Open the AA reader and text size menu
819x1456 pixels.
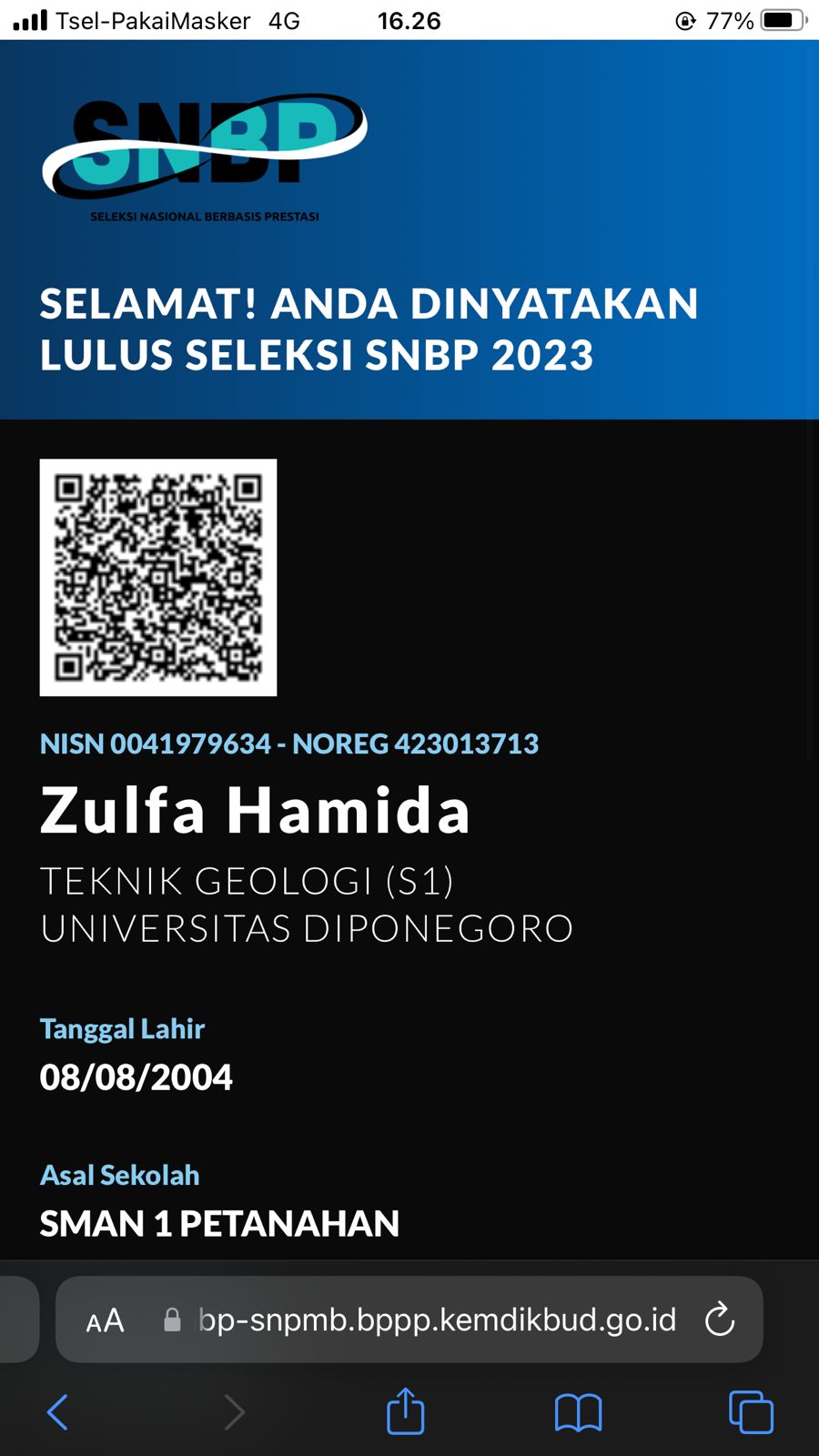click(x=105, y=1320)
